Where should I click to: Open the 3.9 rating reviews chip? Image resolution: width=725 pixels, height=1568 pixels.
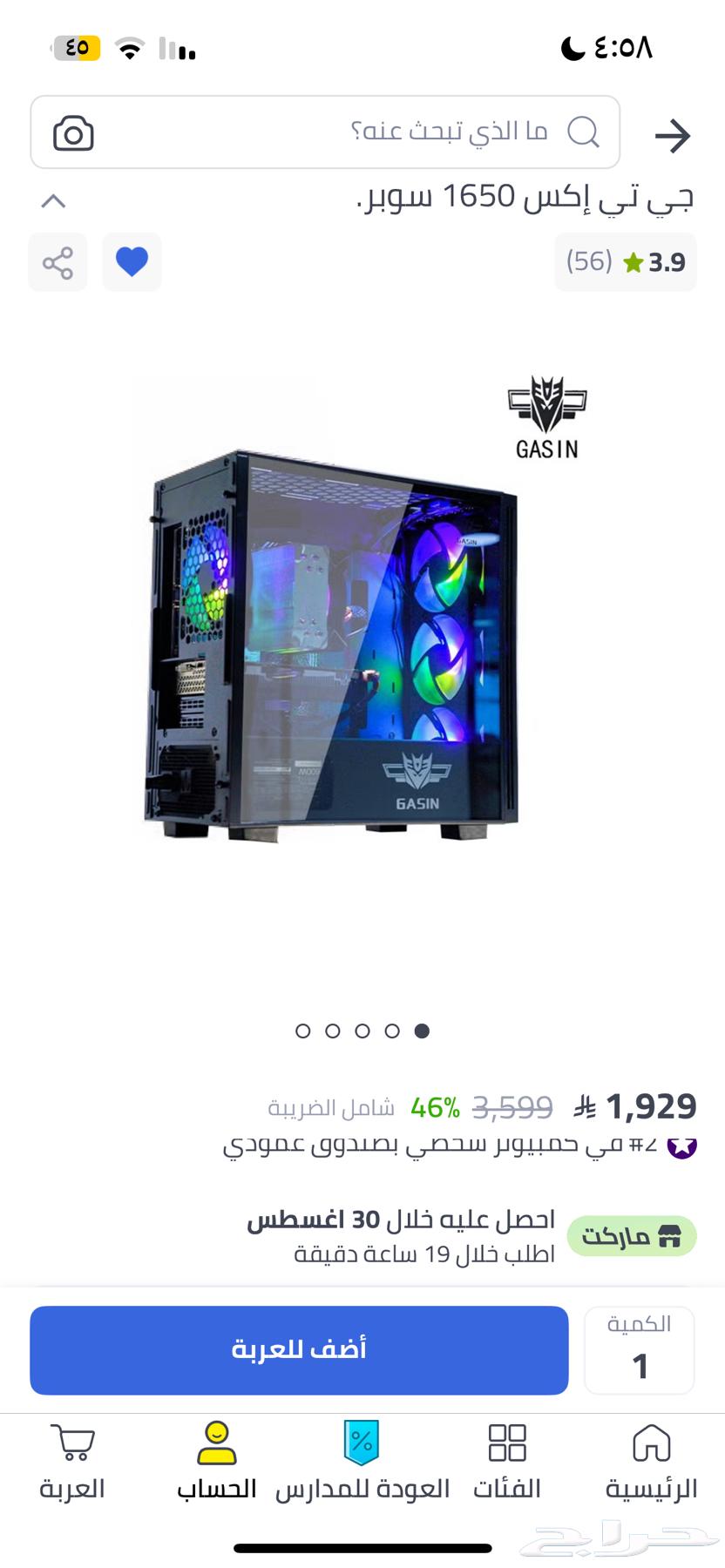click(x=625, y=261)
